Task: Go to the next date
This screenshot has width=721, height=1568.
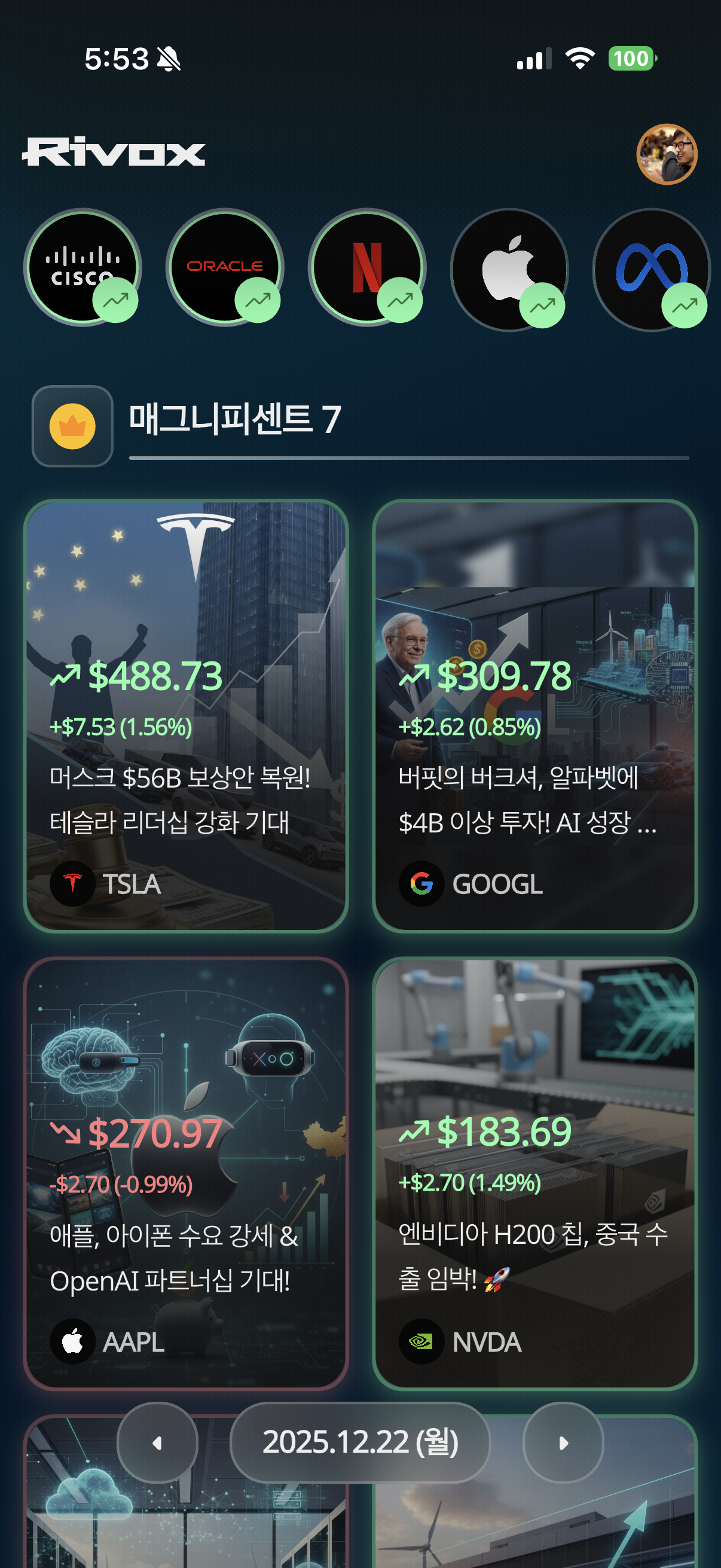Action: 563,1442
